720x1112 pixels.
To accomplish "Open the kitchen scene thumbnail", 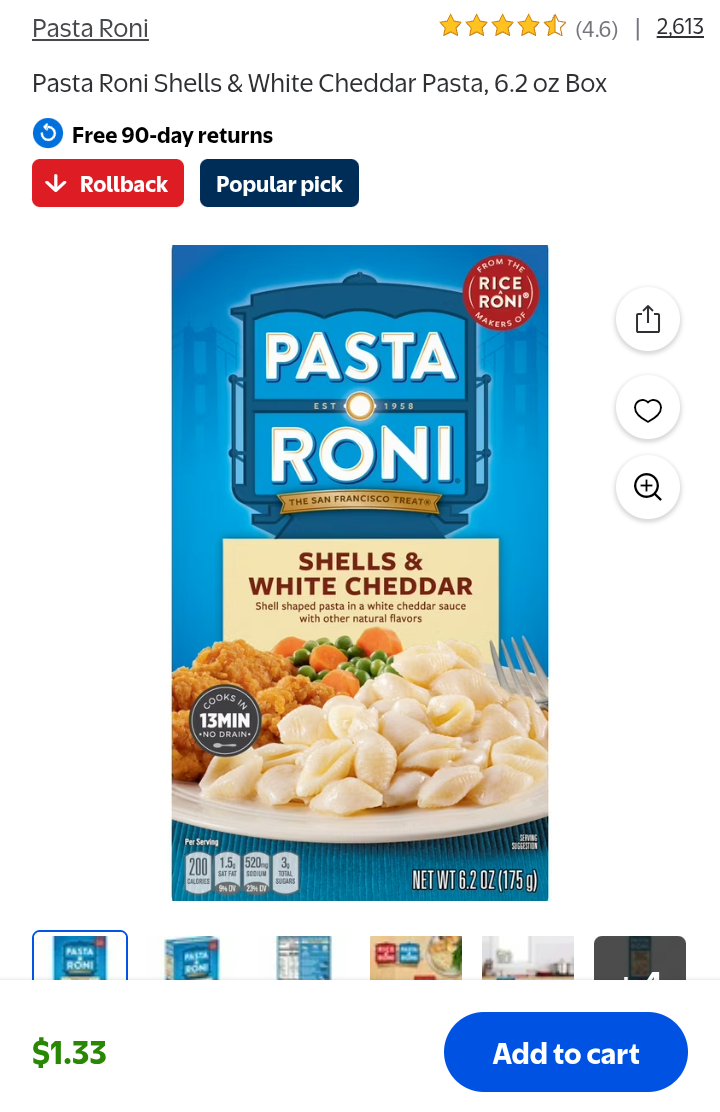I will click(x=528, y=957).
